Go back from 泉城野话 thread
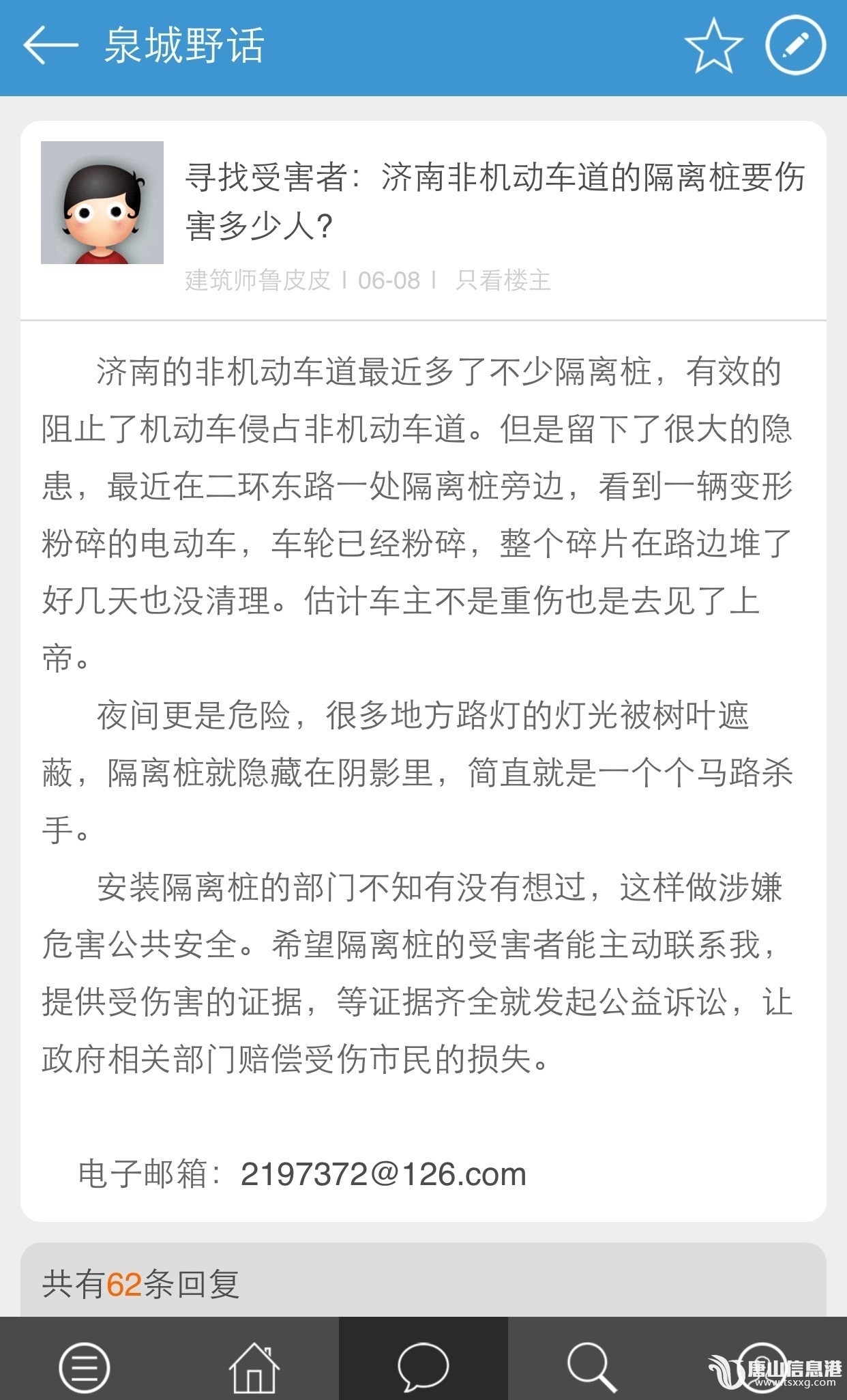Screen dimensions: 847x1400 [x=49, y=46]
